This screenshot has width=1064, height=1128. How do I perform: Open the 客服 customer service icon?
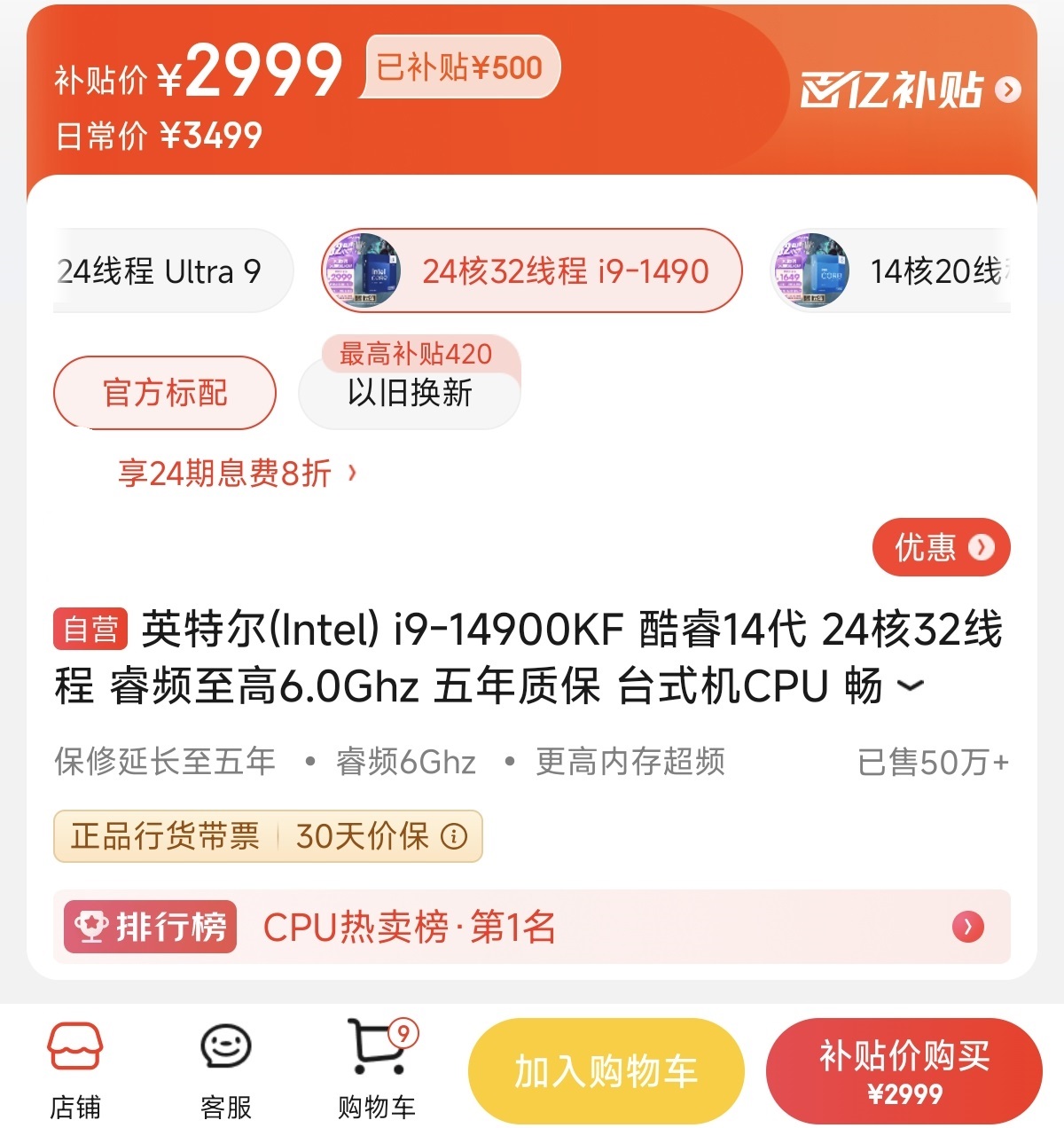224,1070
